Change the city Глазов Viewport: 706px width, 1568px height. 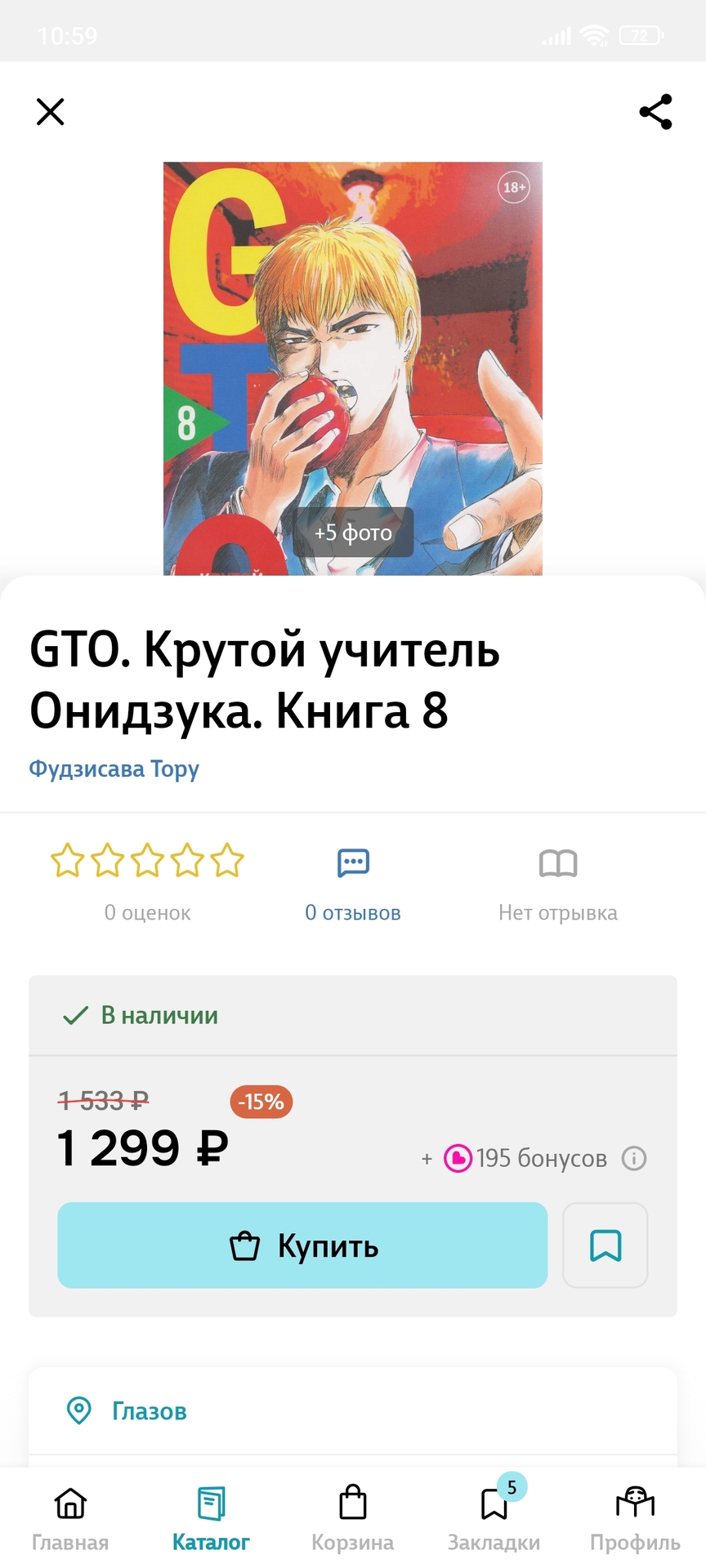[149, 1411]
